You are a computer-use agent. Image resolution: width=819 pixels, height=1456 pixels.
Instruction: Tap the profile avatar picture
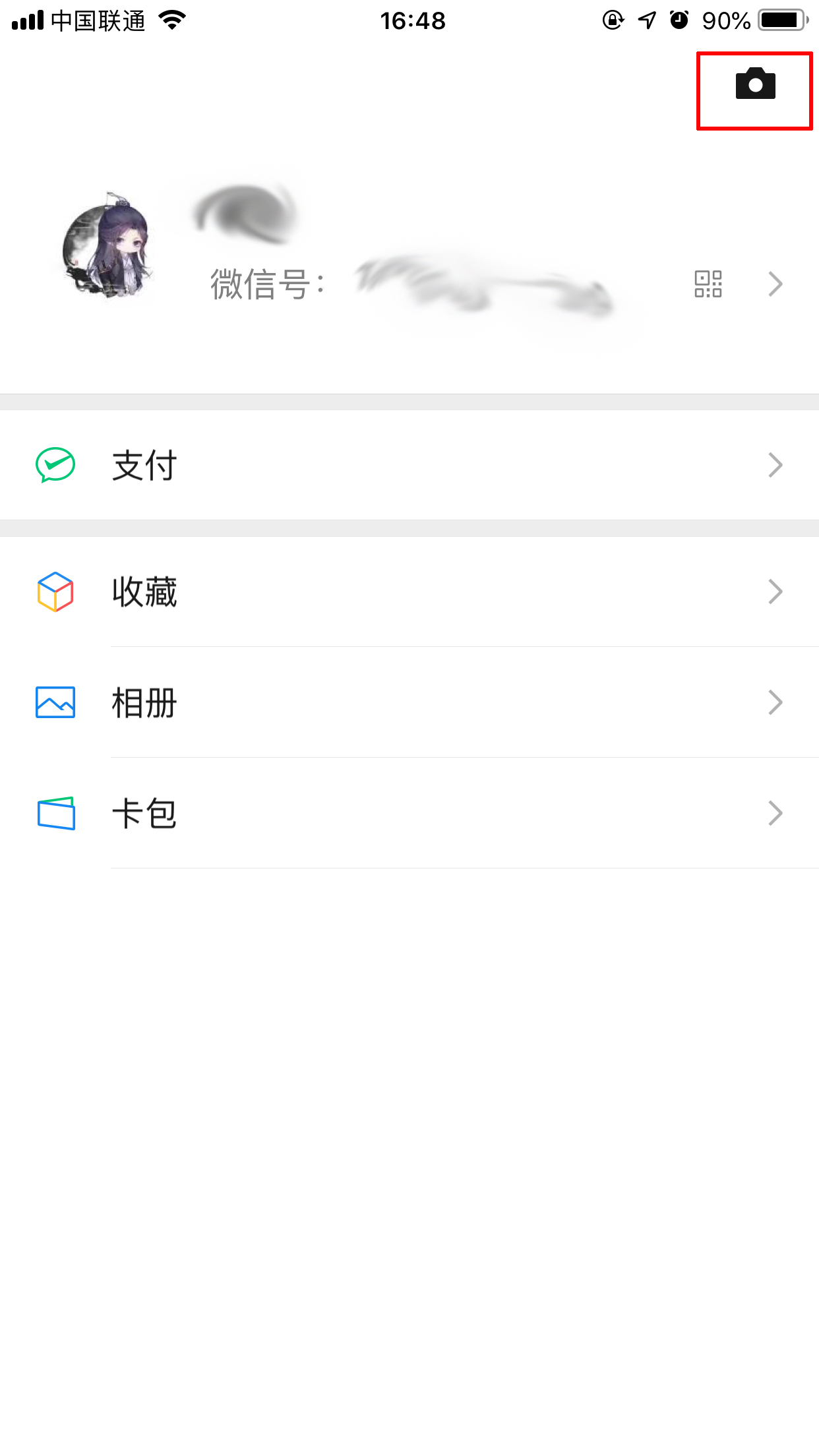pyautogui.click(x=108, y=246)
